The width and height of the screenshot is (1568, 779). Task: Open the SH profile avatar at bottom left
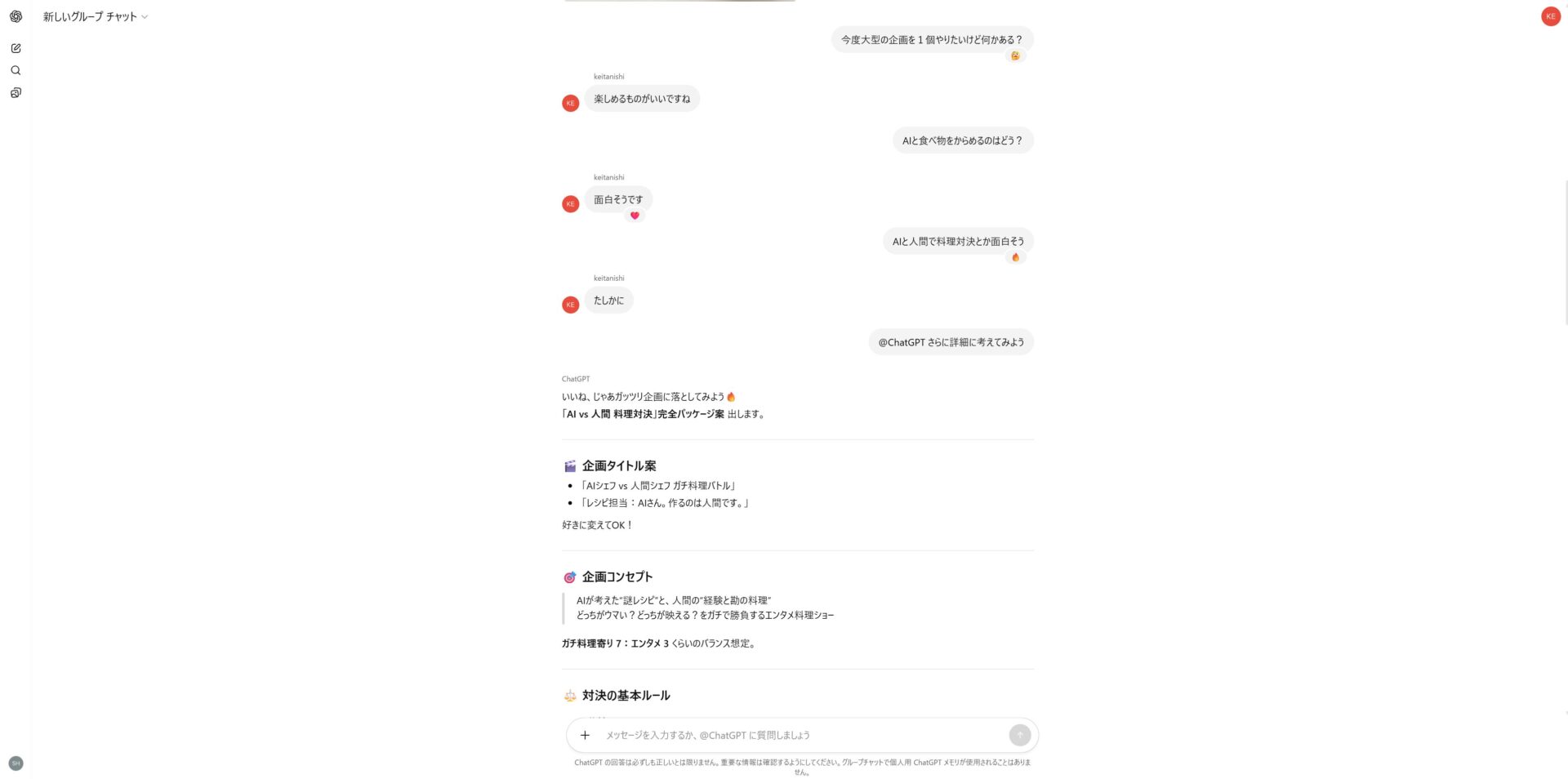[16, 763]
